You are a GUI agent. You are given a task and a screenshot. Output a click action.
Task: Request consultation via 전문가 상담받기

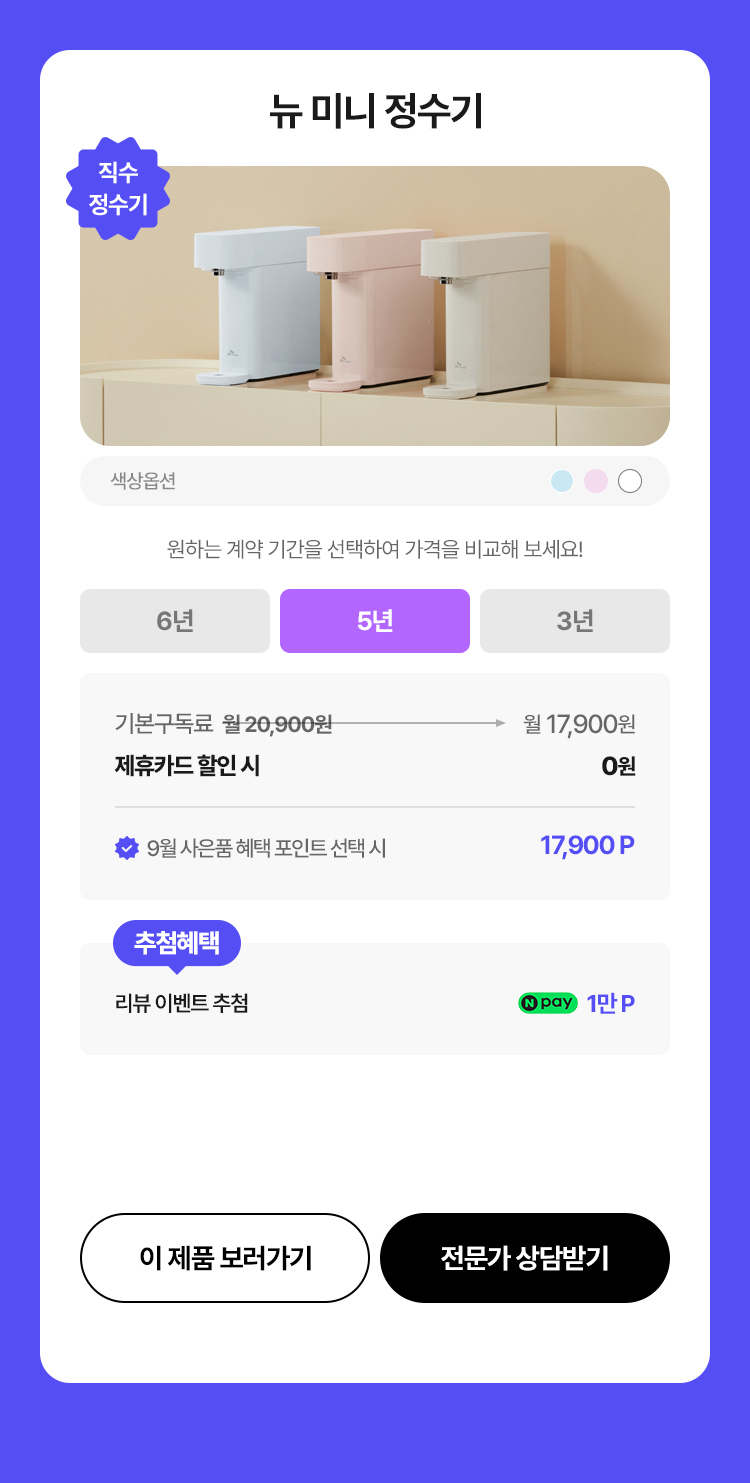525,1258
